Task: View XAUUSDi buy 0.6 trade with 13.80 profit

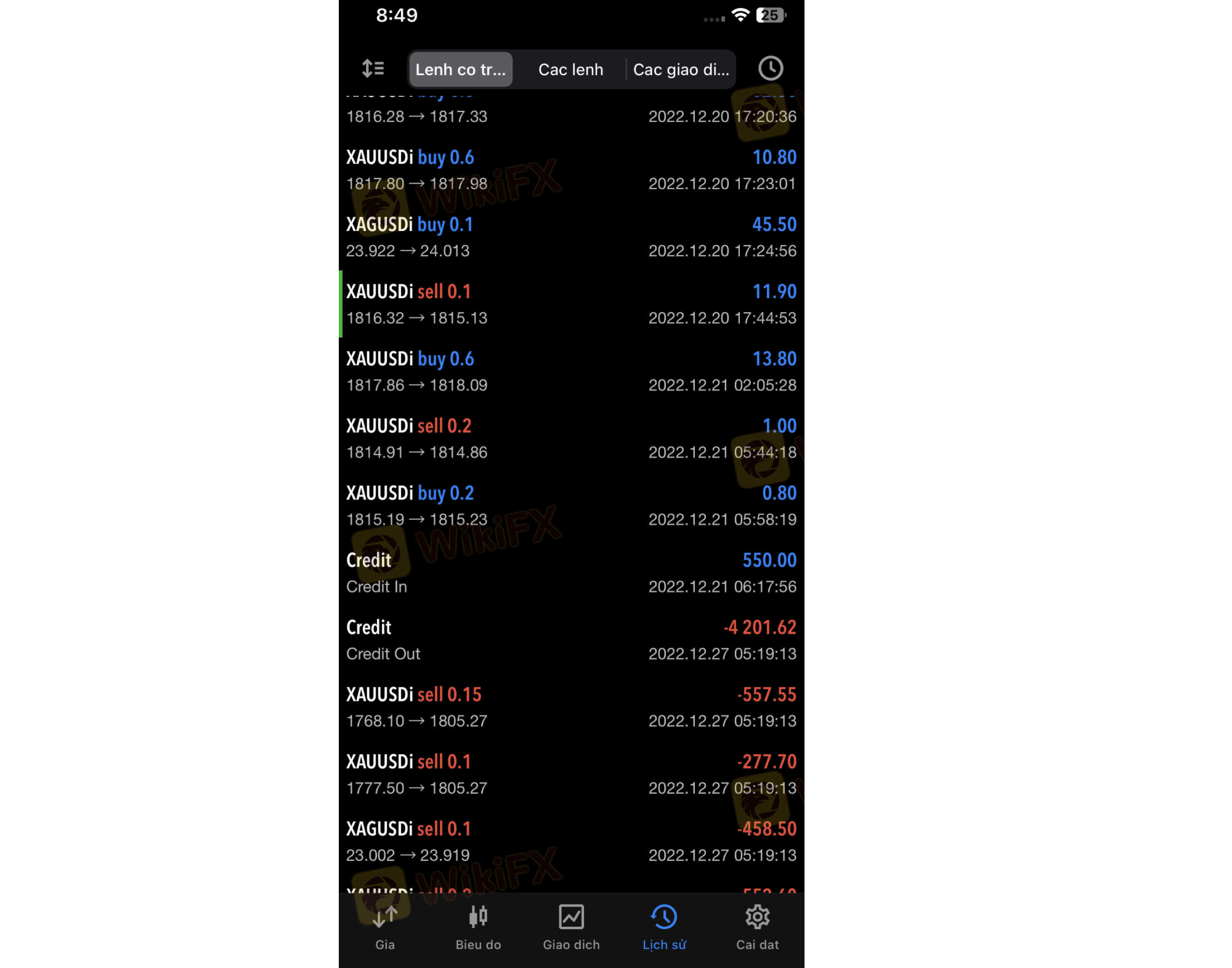Action: 571,371
